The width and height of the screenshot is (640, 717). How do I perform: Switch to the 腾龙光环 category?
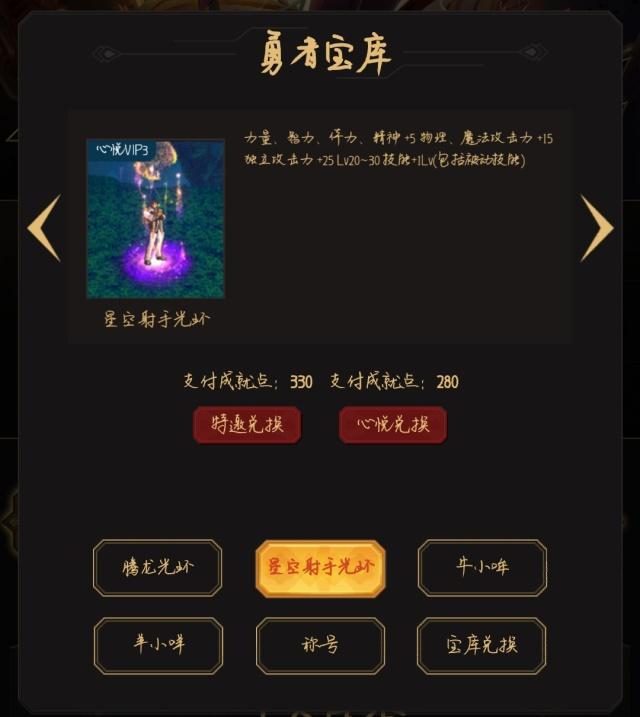158,568
